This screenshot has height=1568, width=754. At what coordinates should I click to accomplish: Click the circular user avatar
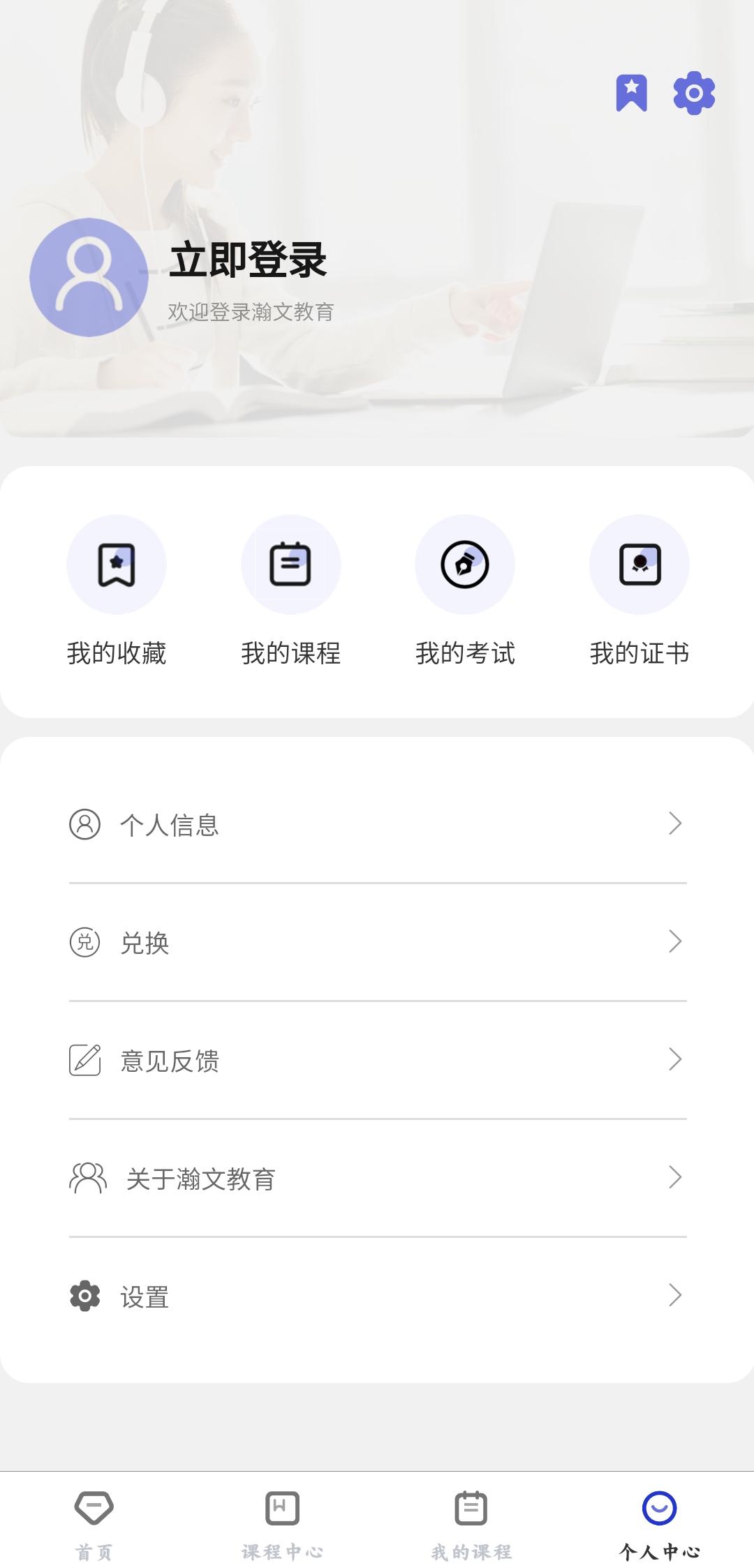[x=87, y=276]
